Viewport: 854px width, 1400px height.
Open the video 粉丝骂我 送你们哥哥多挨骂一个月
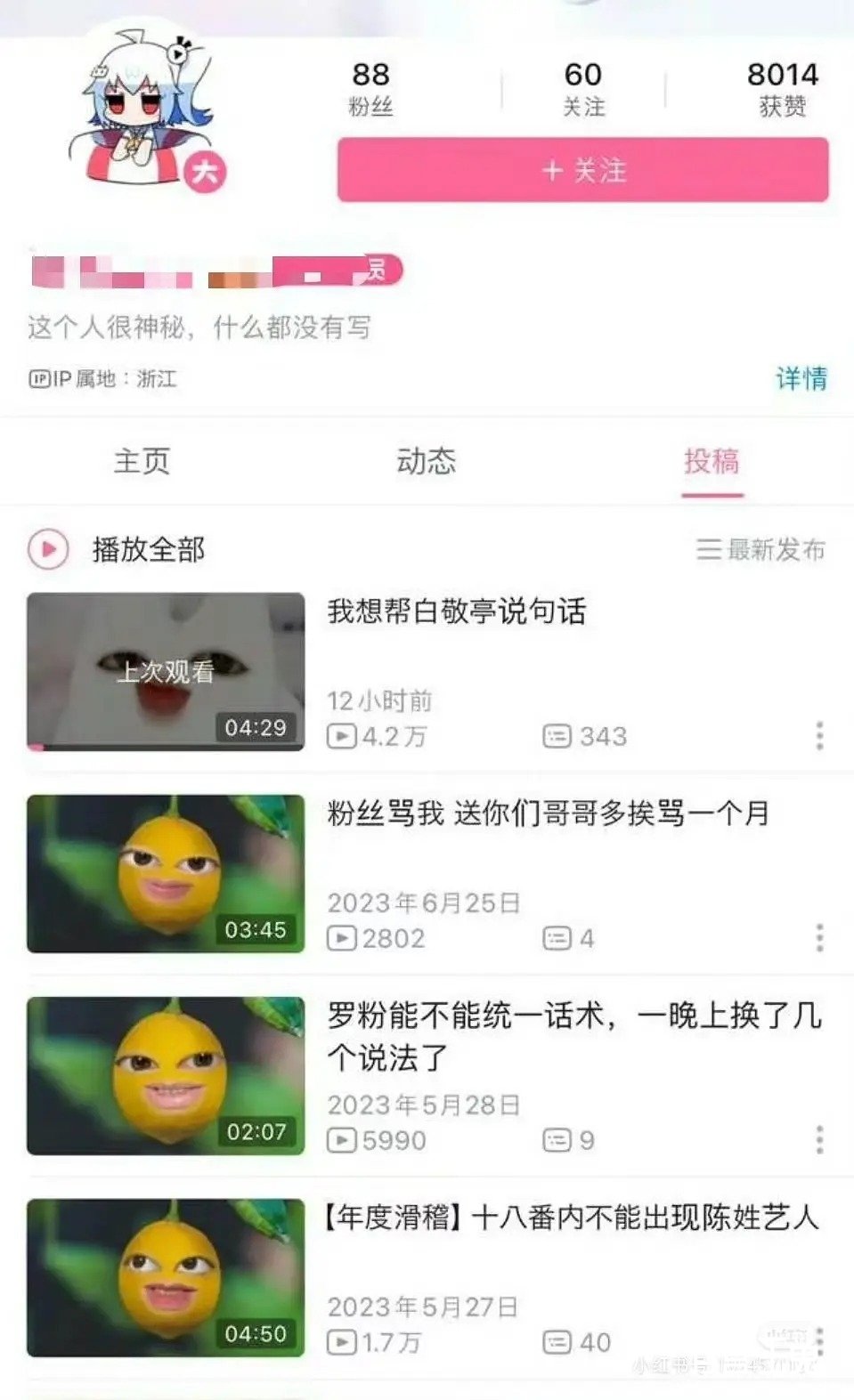547,813
